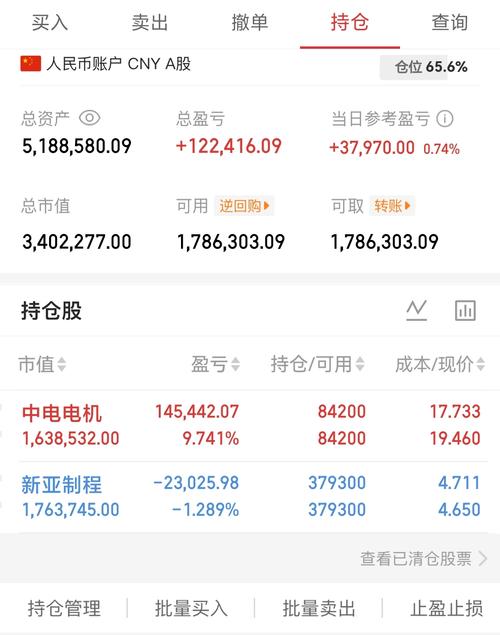Sort holdings by 成本/现价
This screenshot has width=500, height=635.
point(440,364)
